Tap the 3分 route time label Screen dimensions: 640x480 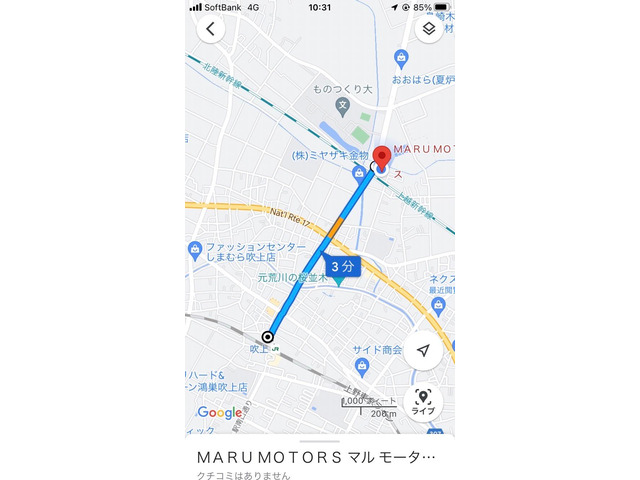[341, 267]
